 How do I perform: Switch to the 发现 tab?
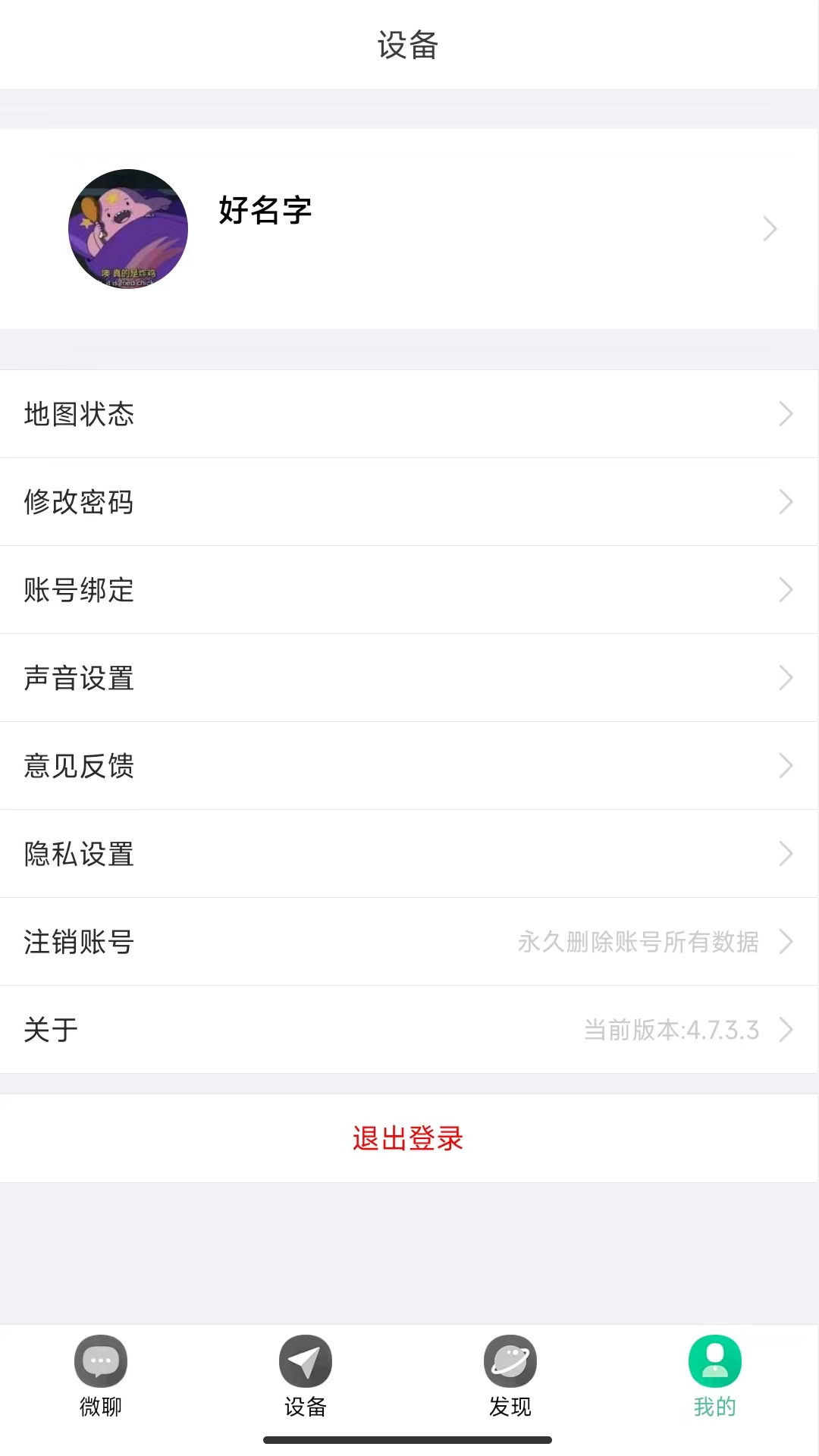pyautogui.click(x=510, y=1376)
